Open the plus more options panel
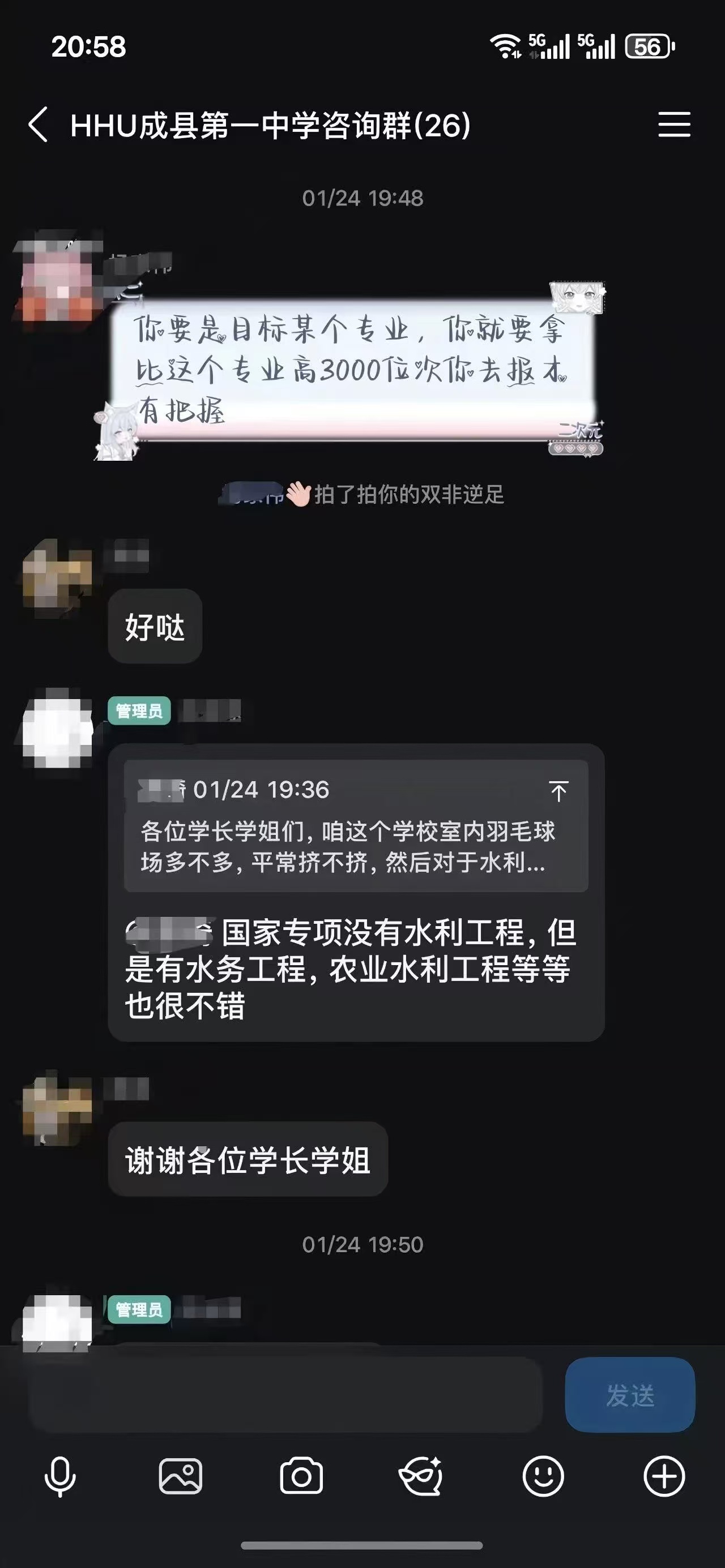 [x=664, y=1477]
